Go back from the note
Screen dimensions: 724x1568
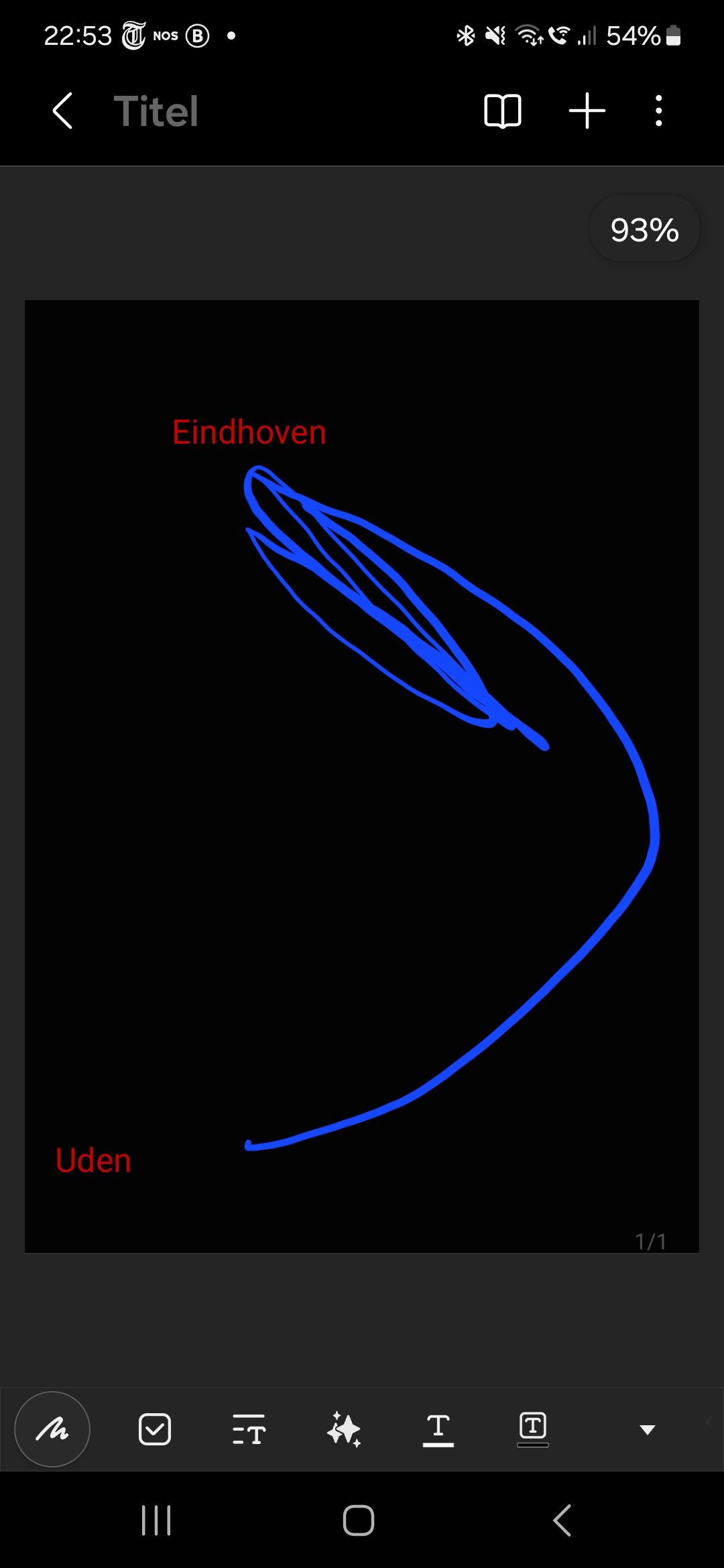62,111
